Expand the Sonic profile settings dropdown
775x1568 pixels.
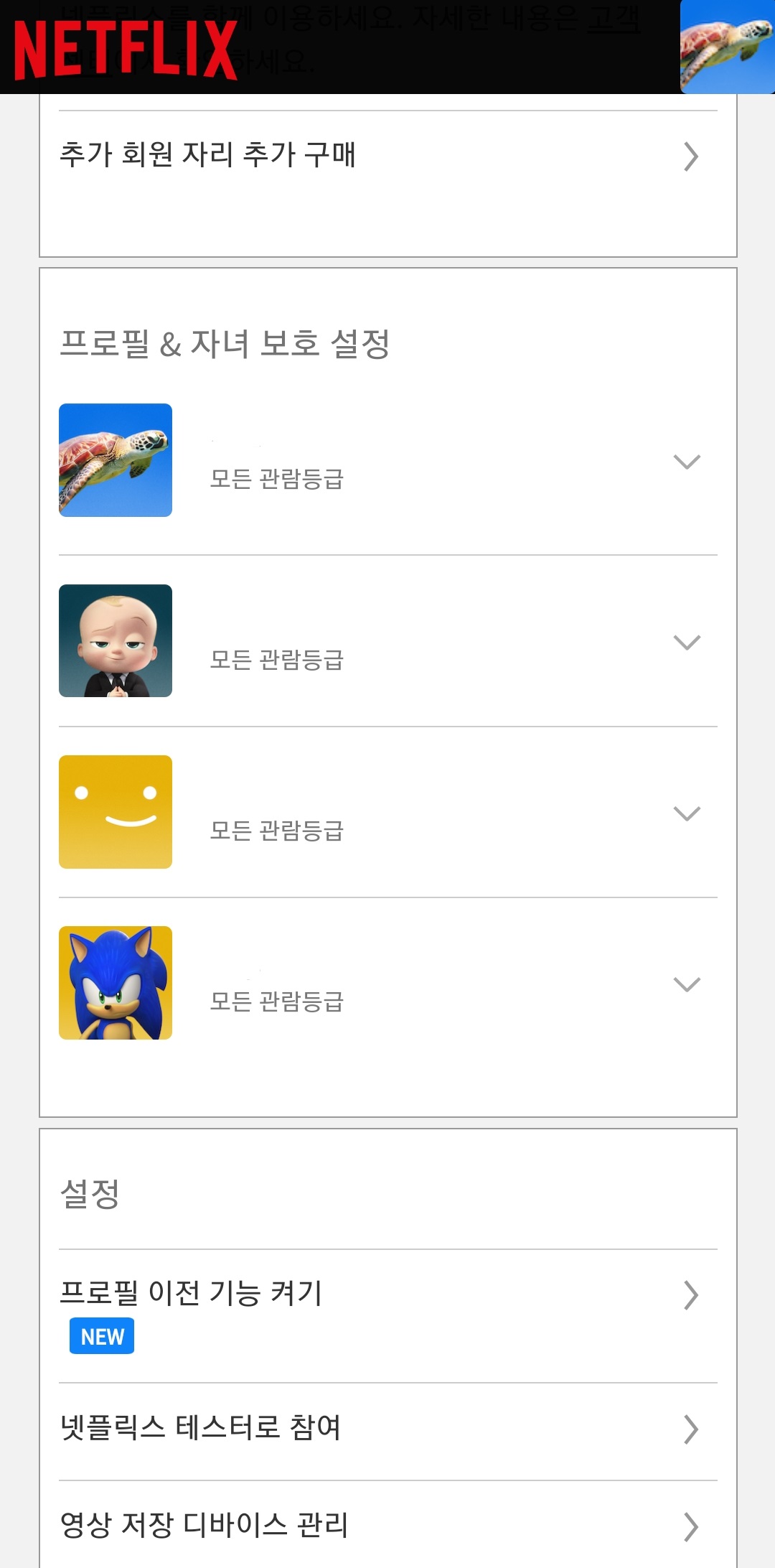coord(687,984)
